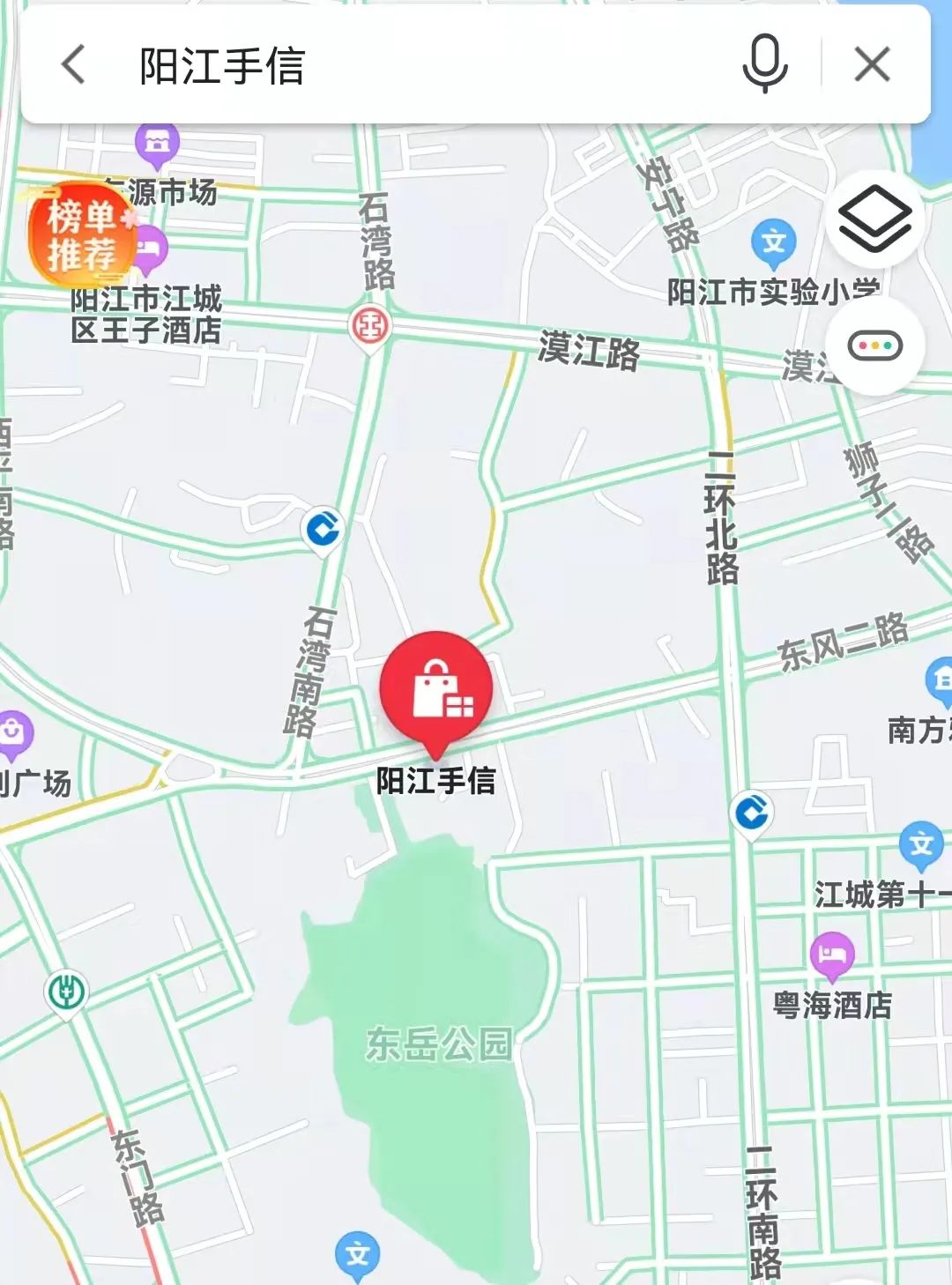Tap the shopping icon near 广场 label
Screen dimensions: 952x1285
tap(16, 732)
